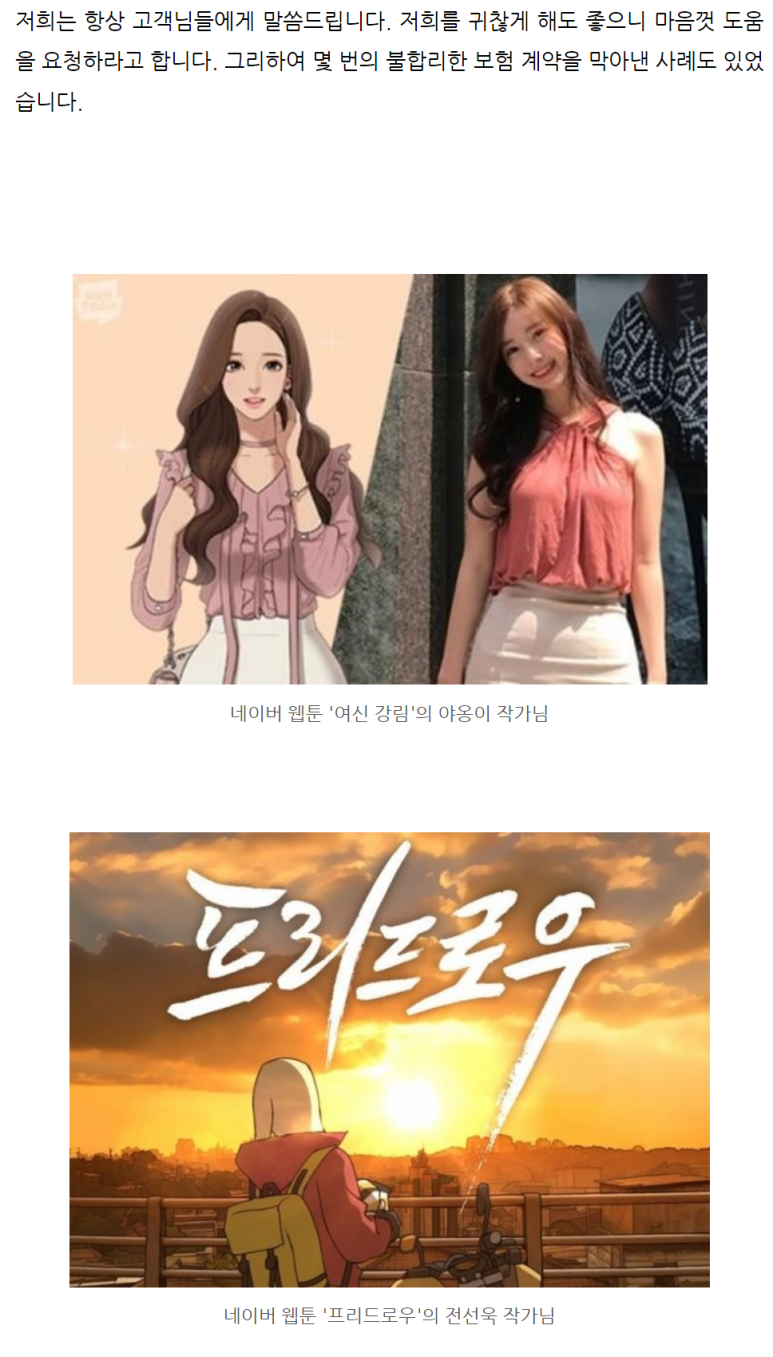The width and height of the screenshot is (773, 1357).
Task: Open the '여신 강림' 야옹이 작가님 image
Action: tap(389, 479)
